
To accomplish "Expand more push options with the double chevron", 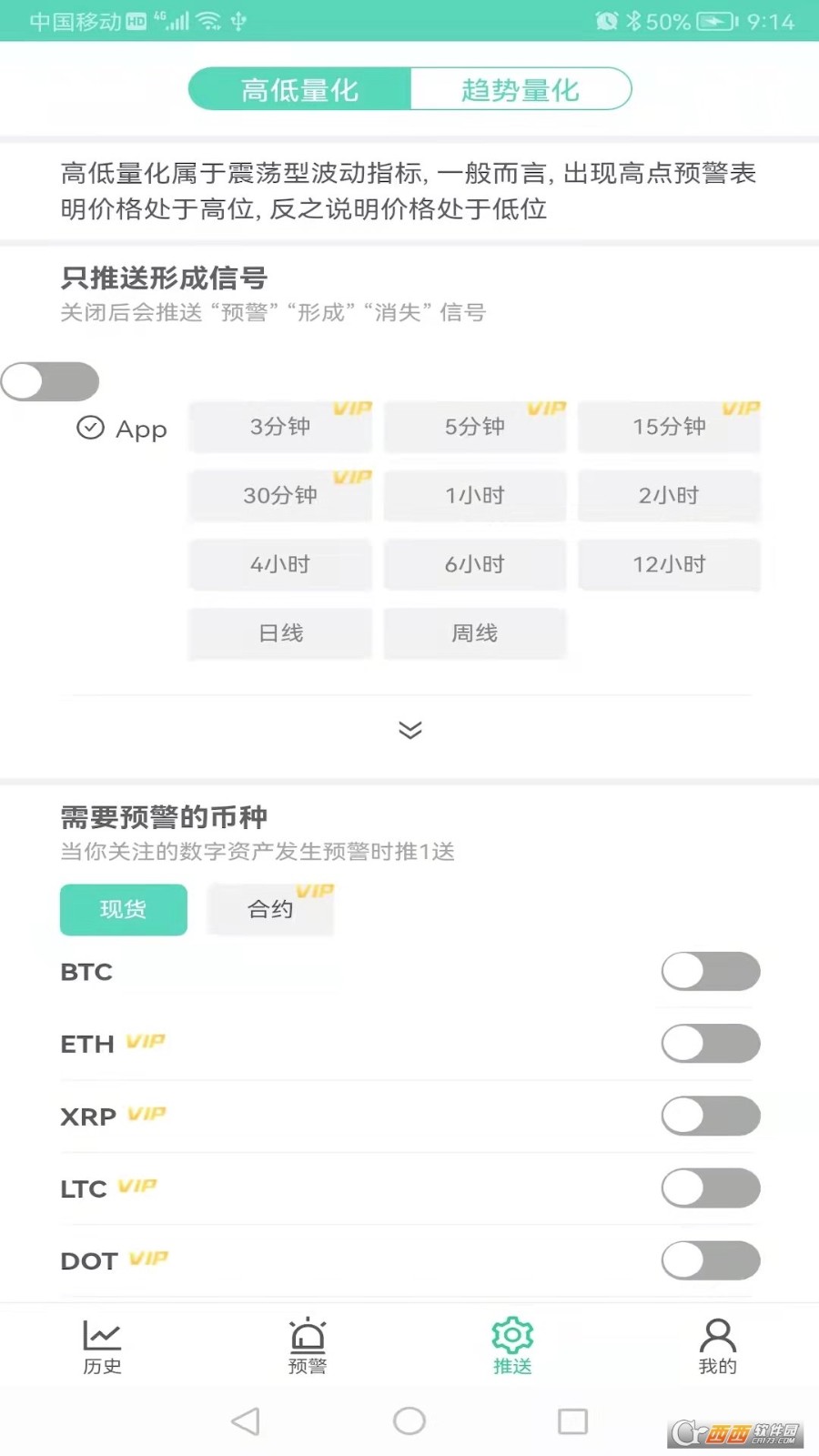I will click(x=410, y=730).
